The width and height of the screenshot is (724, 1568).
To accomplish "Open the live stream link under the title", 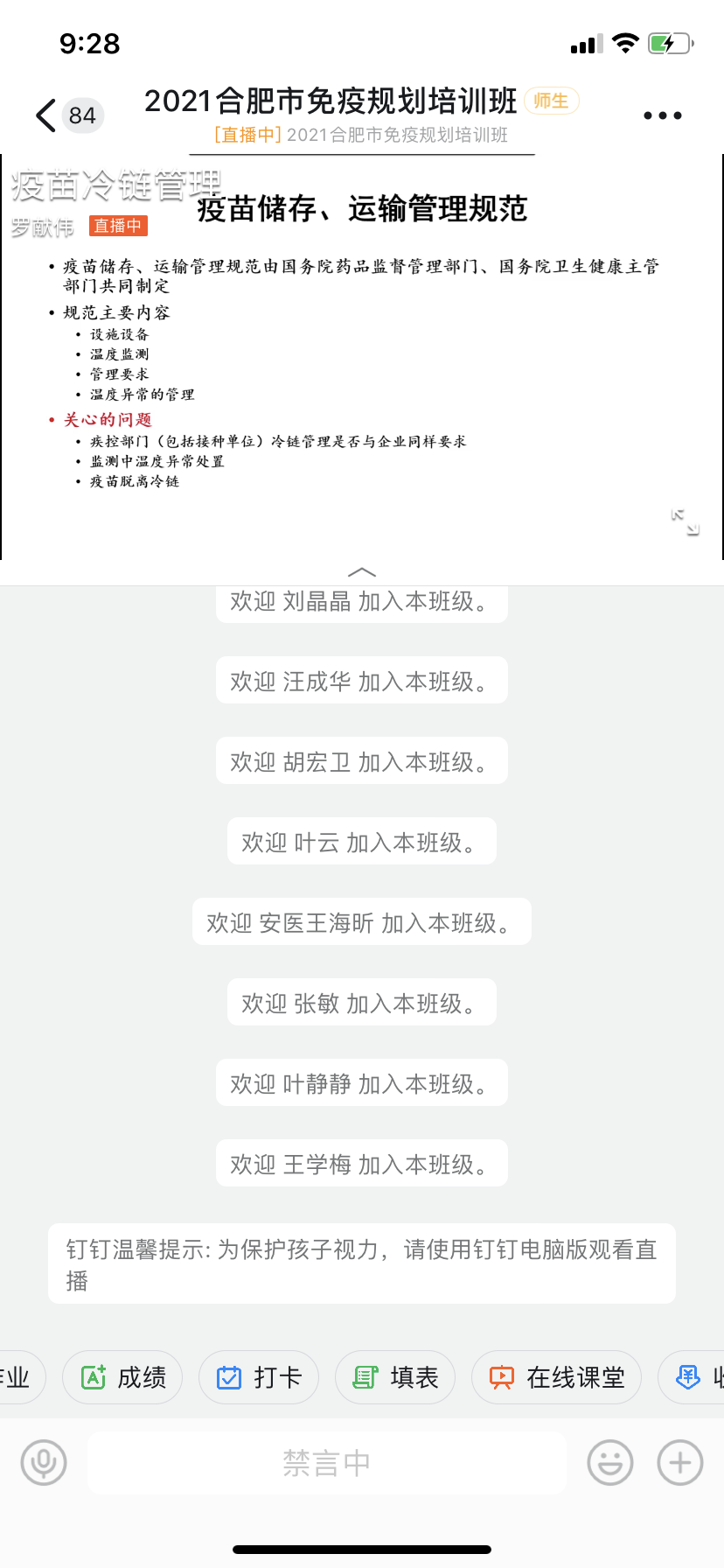I will point(361,135).
